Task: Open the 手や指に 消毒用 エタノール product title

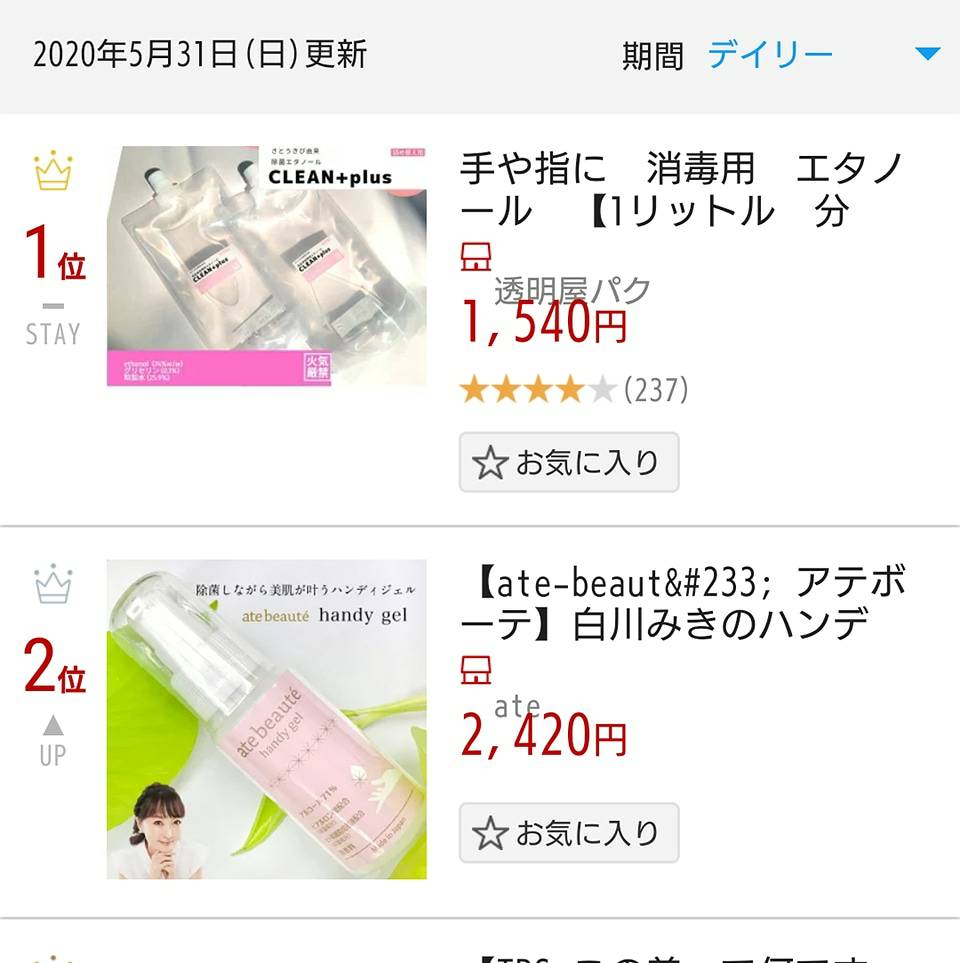Action: coord(682,190)
